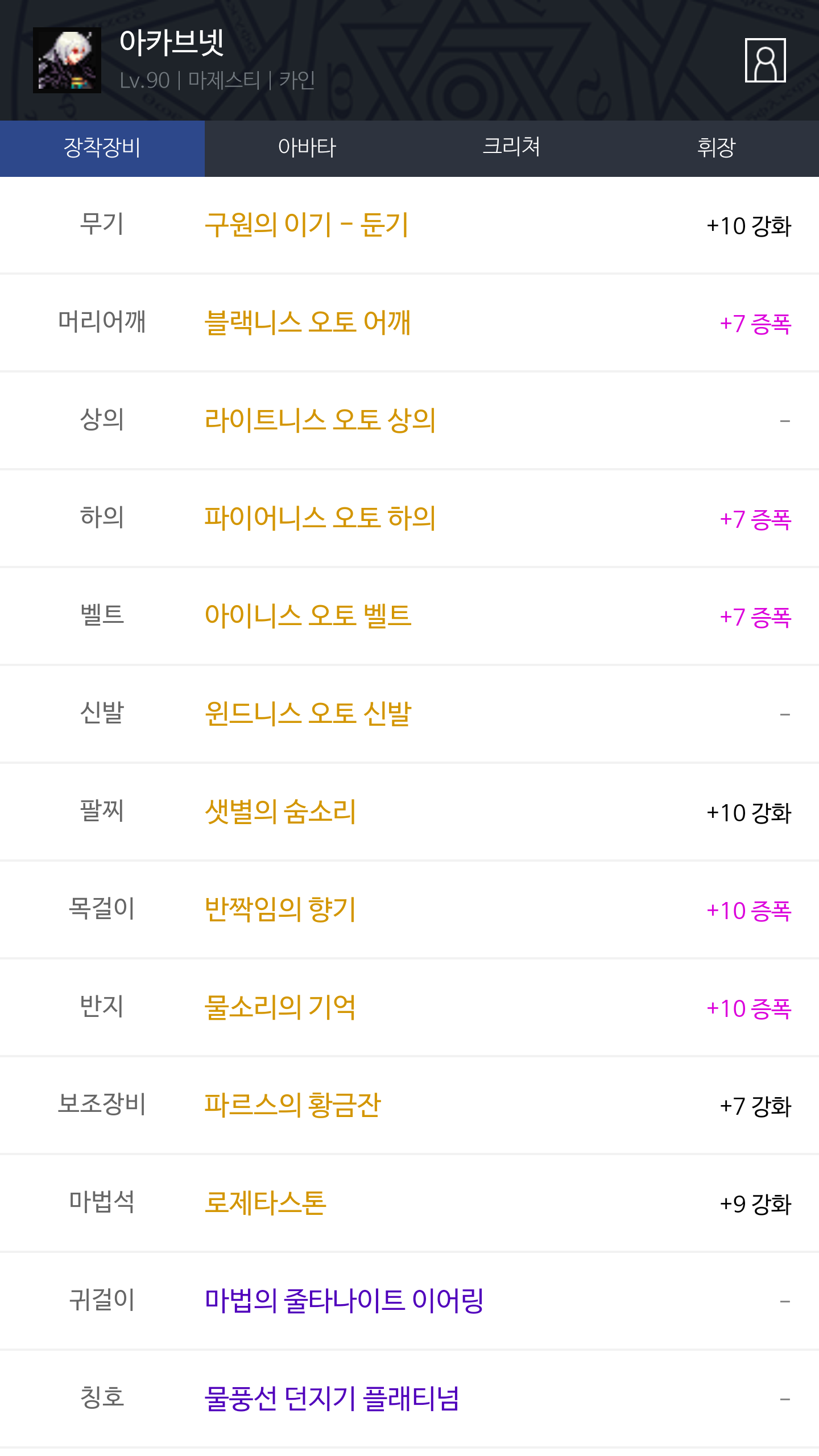Image resolution: width=819 pixels, height=1456 pixels.
Task: Open 윈드니스 오토 신발 item
Action: [308, 714]
